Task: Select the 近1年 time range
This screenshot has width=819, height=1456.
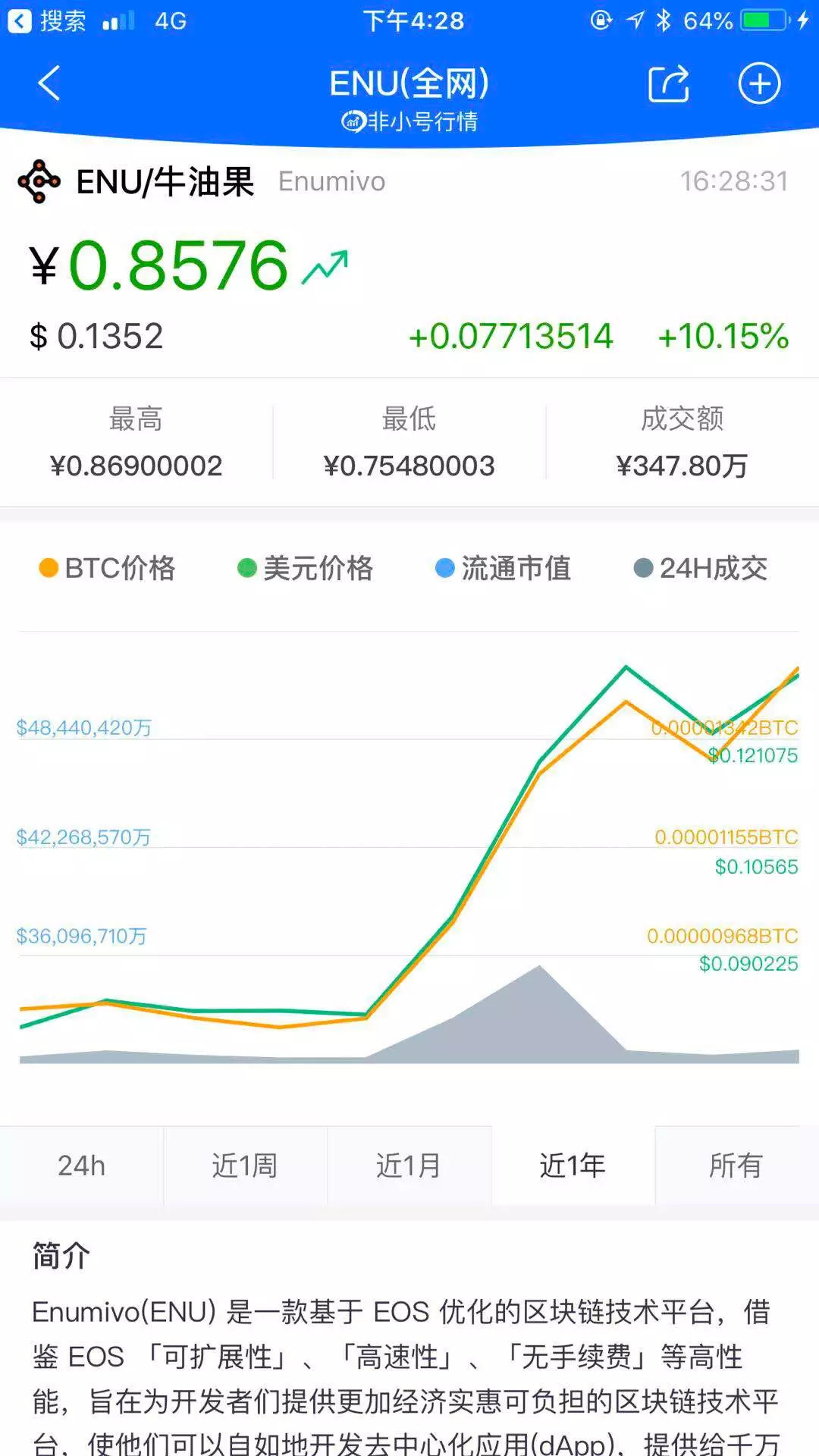Action: pyautogui.click(x=573, y=1166)
